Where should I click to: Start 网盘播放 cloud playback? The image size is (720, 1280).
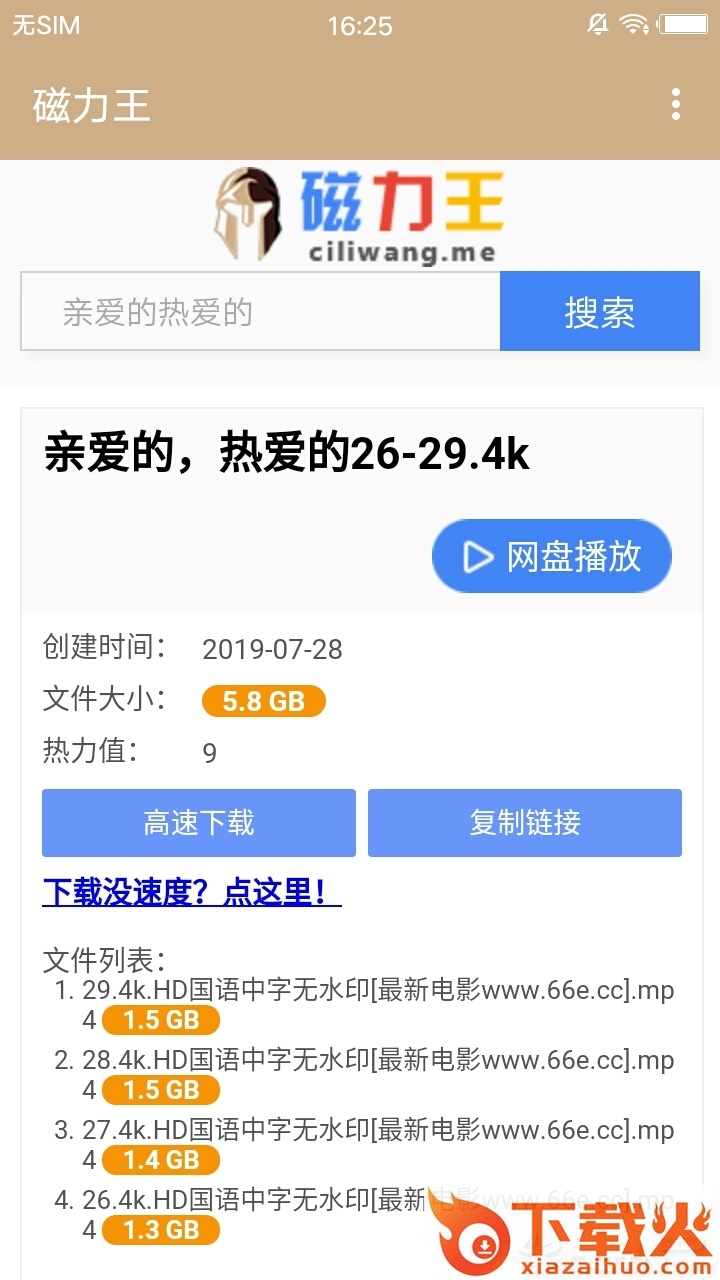tap(552, 557)
